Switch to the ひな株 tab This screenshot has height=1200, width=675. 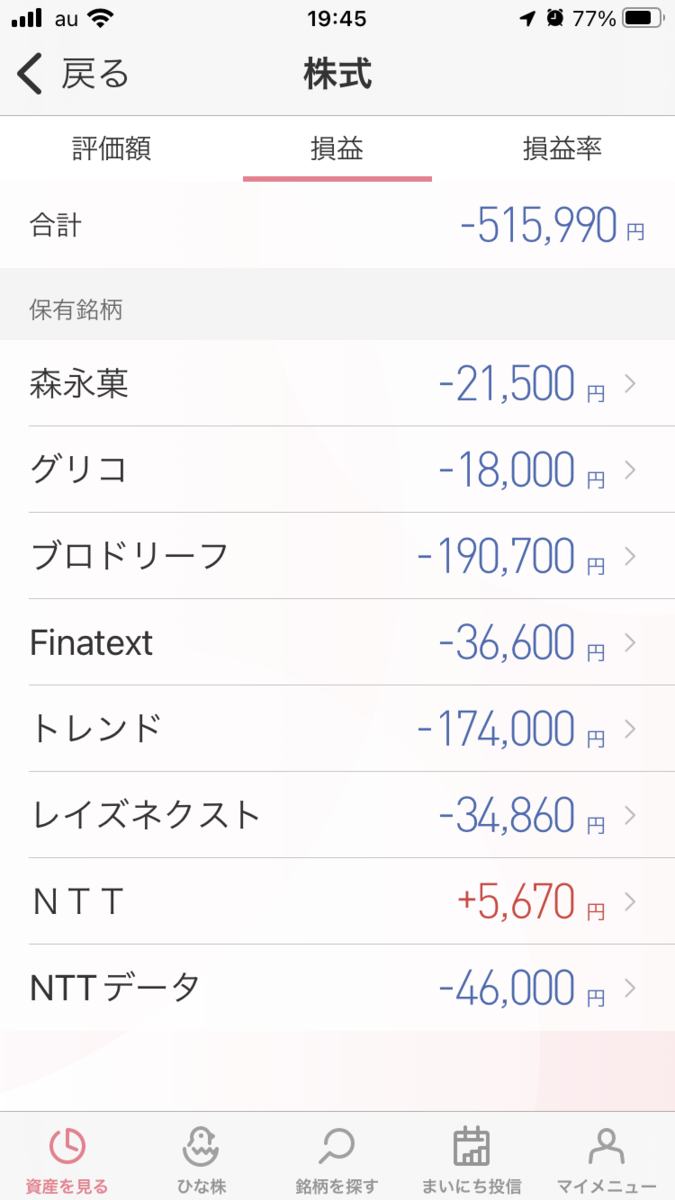[201, 1160]
